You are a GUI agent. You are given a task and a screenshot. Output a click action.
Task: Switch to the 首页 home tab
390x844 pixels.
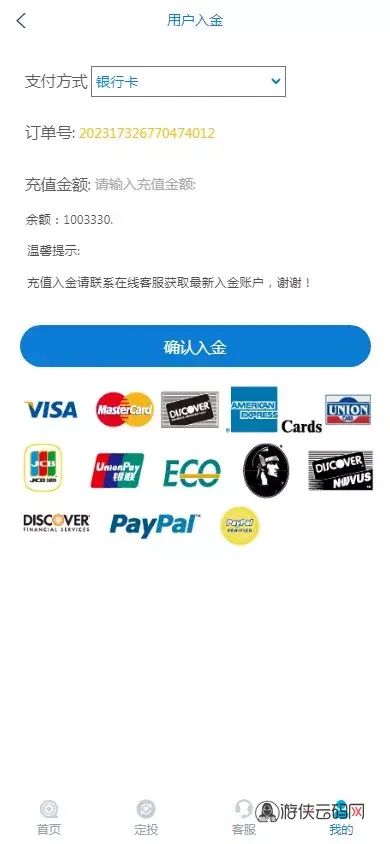point(49,818)
